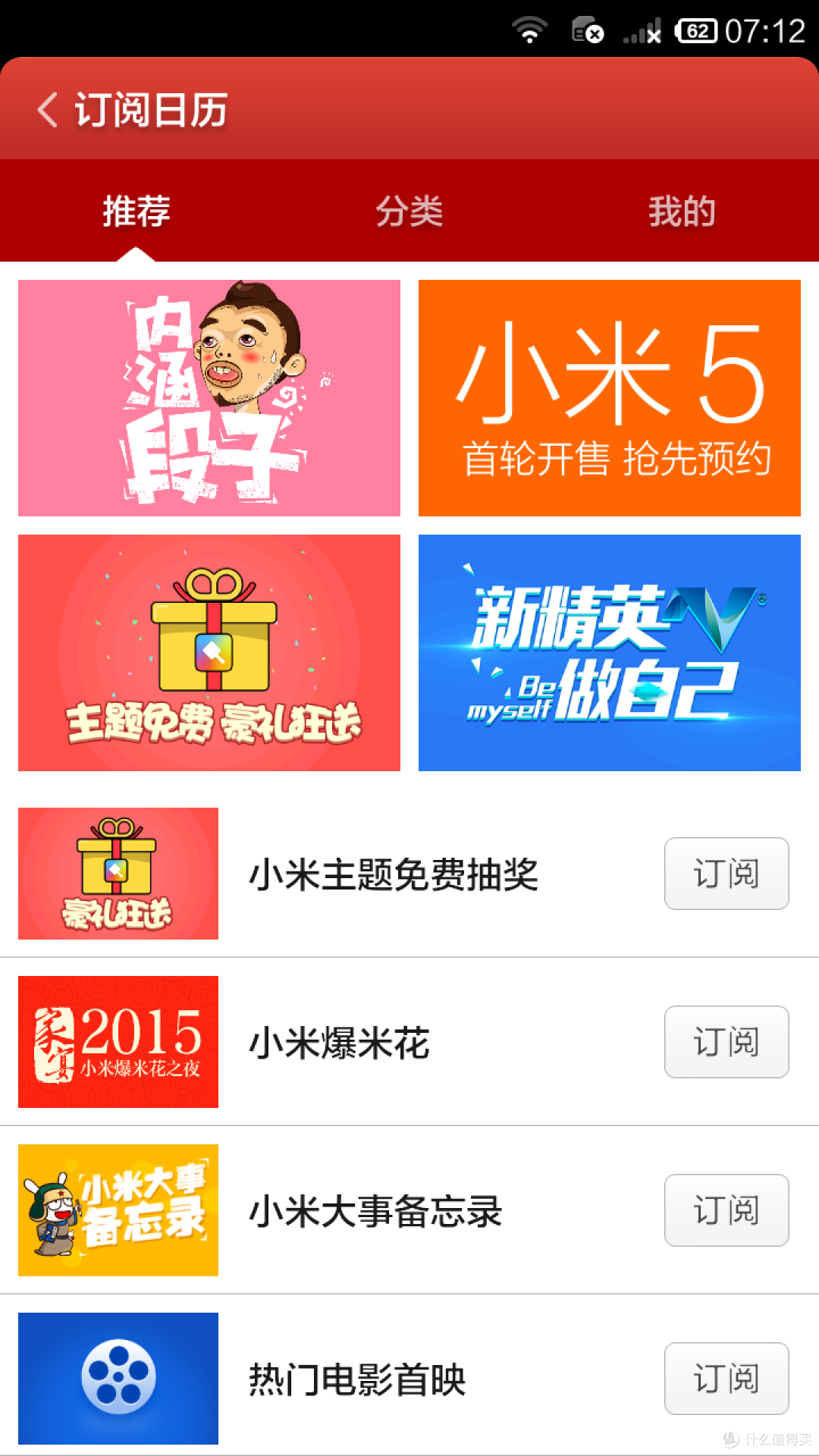
Task: Open the 新精英 做自己 banner
Action: (610, 653)
